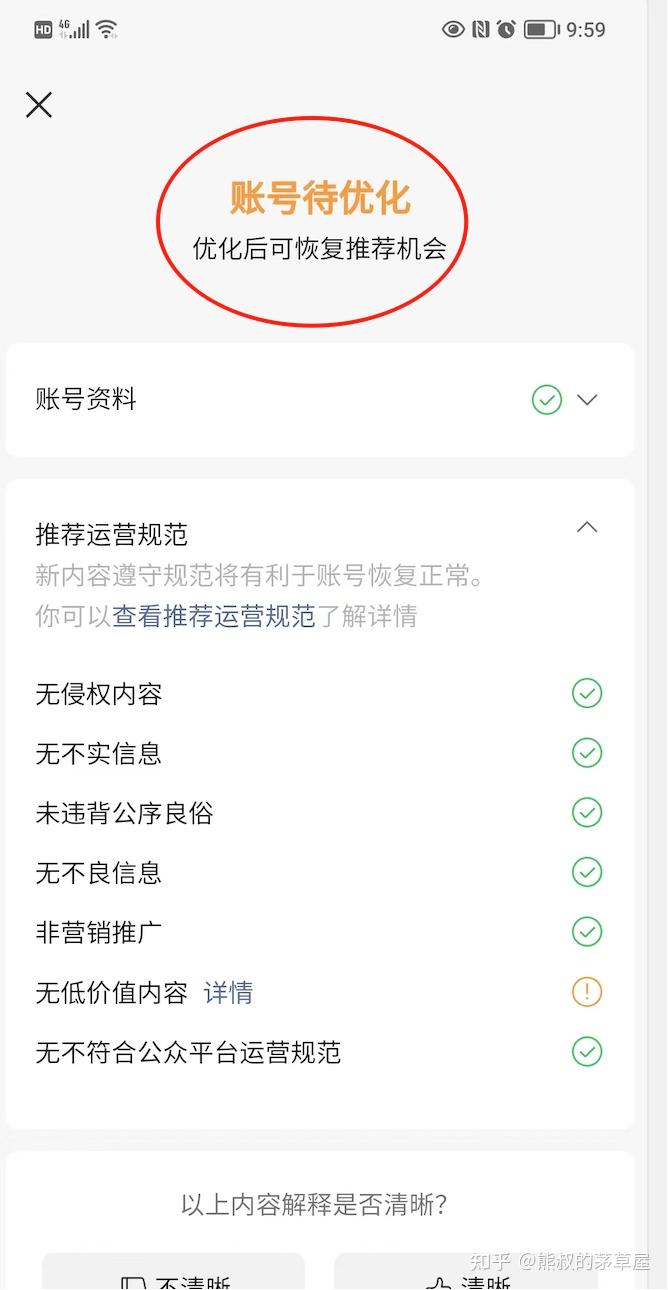View 详情 for 无低价值内容
The width and height of the screenshot is (668, 1290).
pos(228,993)
